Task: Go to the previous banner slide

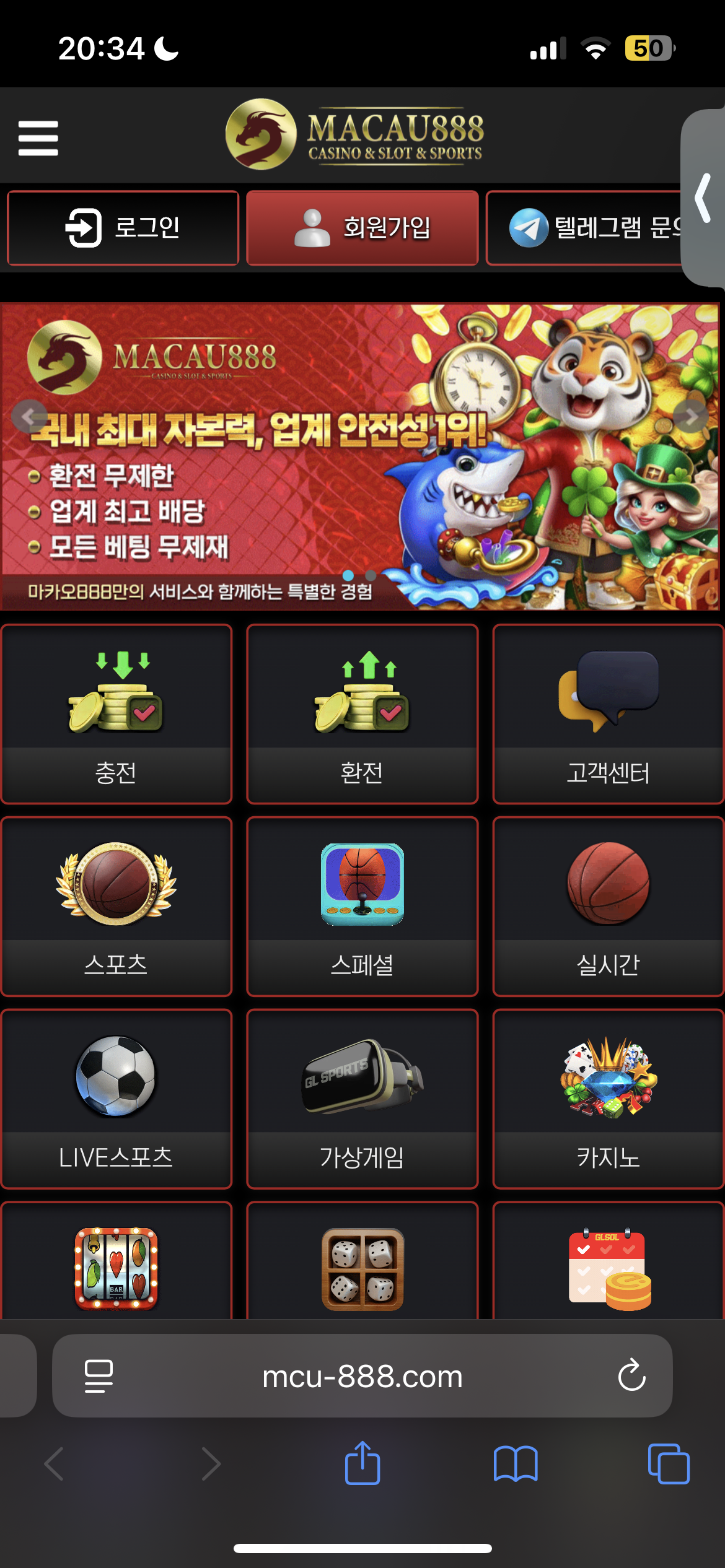Action: pyautogui.click(x=29, y=417)
